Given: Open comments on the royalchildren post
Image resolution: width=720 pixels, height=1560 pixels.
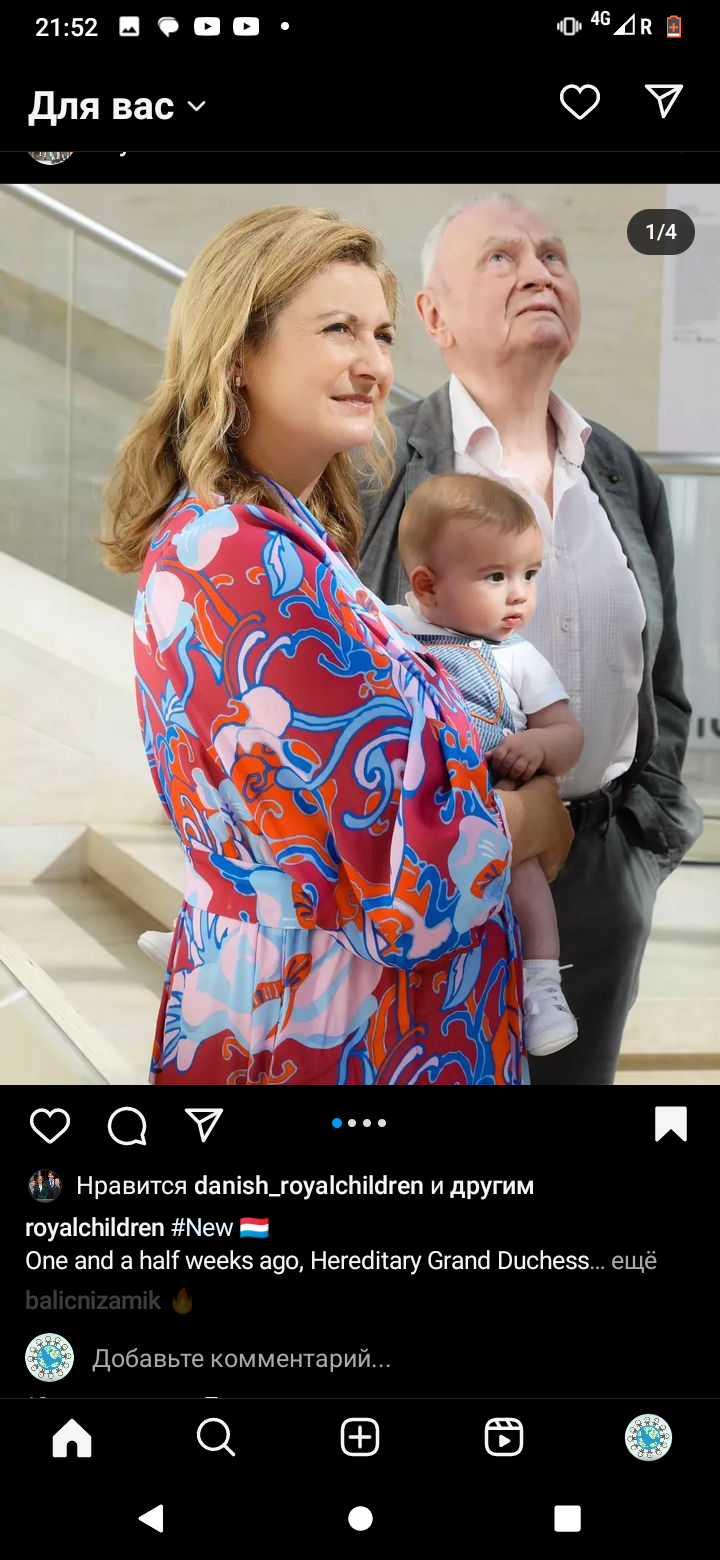Looking at the screenshot, I should 127,1126.
